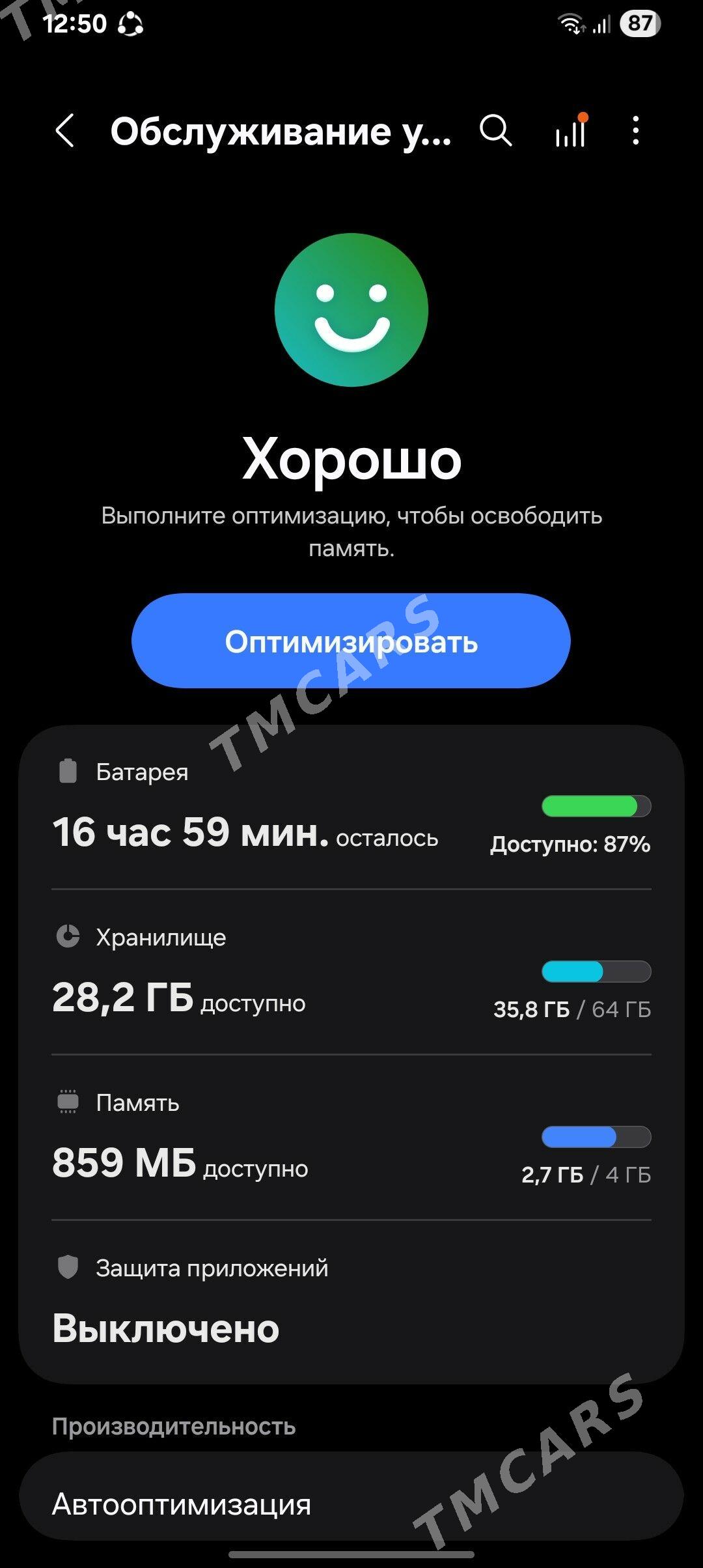Tap the Оптимизировать button
This screenshot has height=1568, width=703.
click(x=351, y=641)
